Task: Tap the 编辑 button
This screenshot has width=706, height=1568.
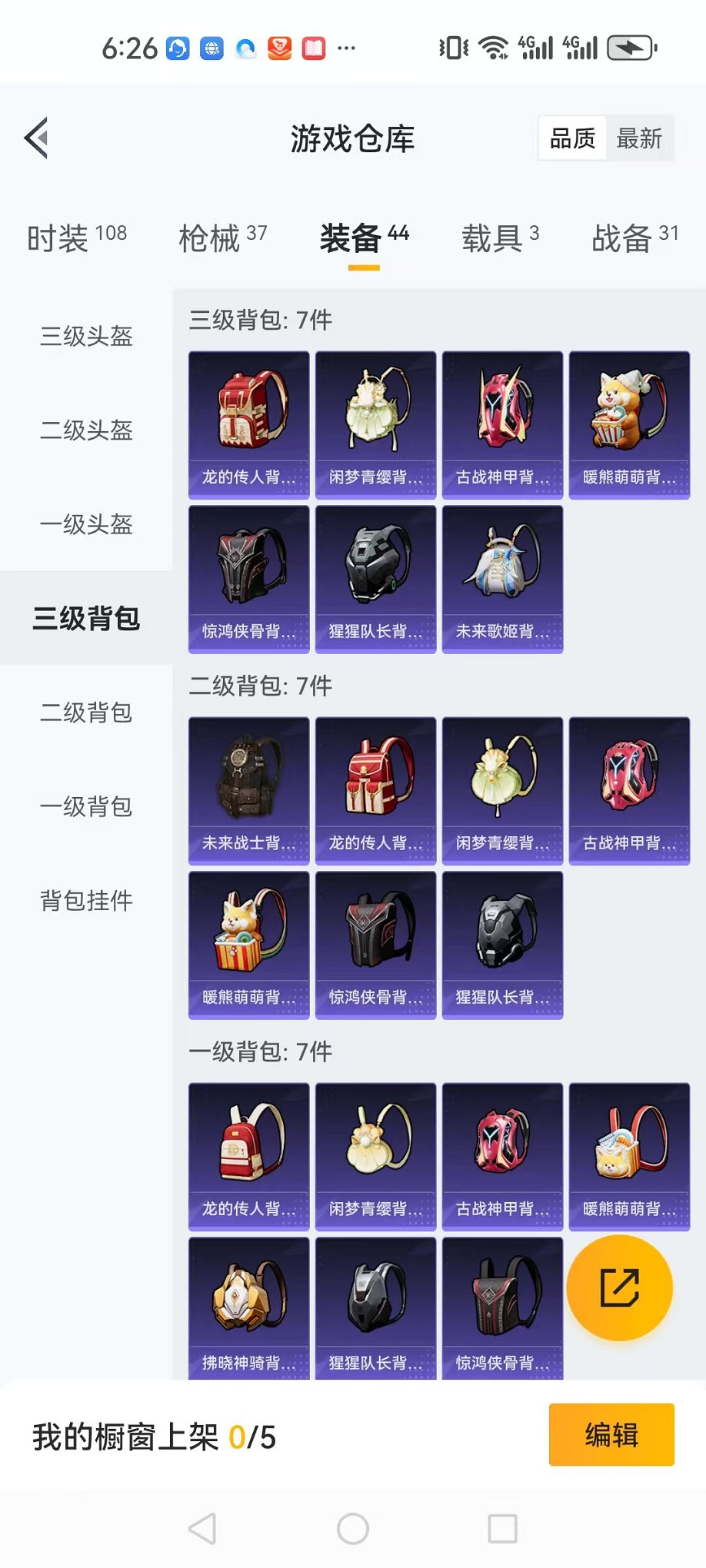Action: coord(611,1435)
